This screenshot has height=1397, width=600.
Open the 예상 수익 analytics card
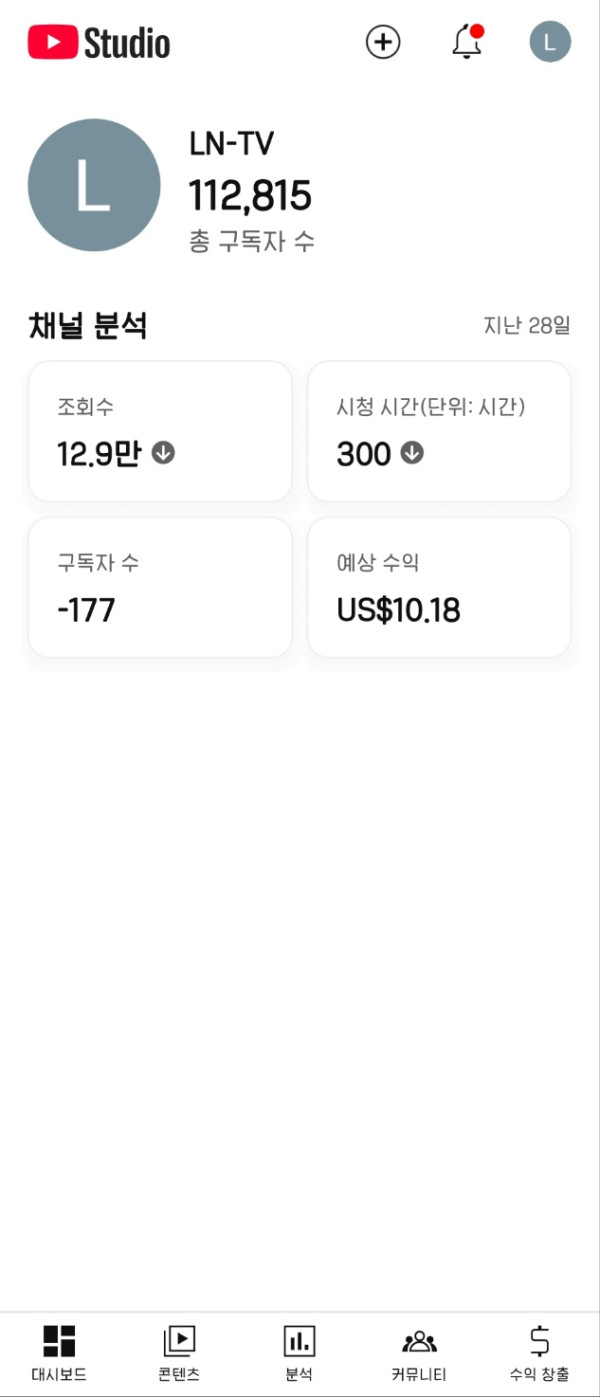point(439,587)
